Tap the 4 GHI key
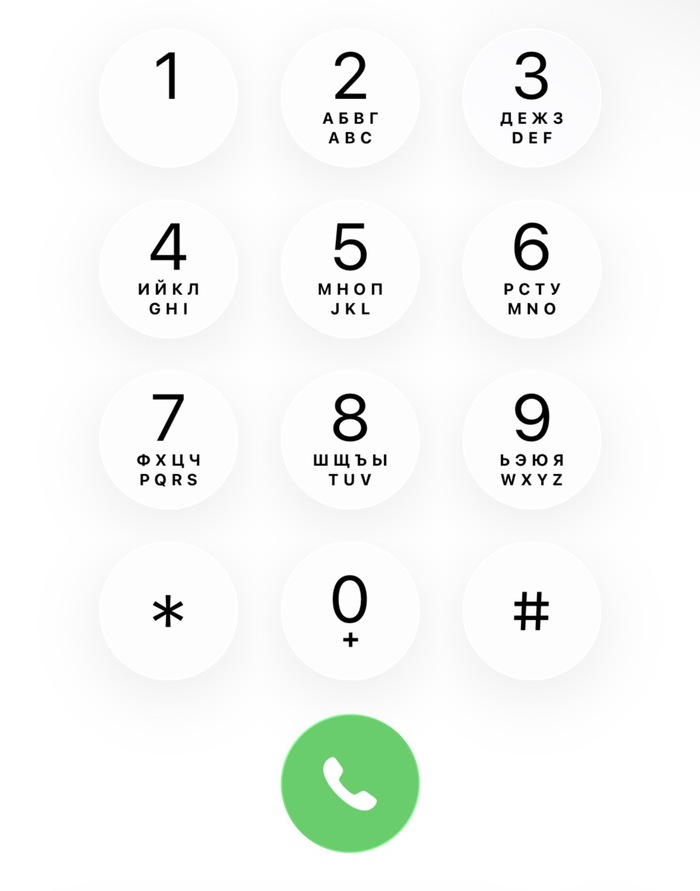Screen dimensions: 700x891 pyautogui.click(x=168, y=268)
